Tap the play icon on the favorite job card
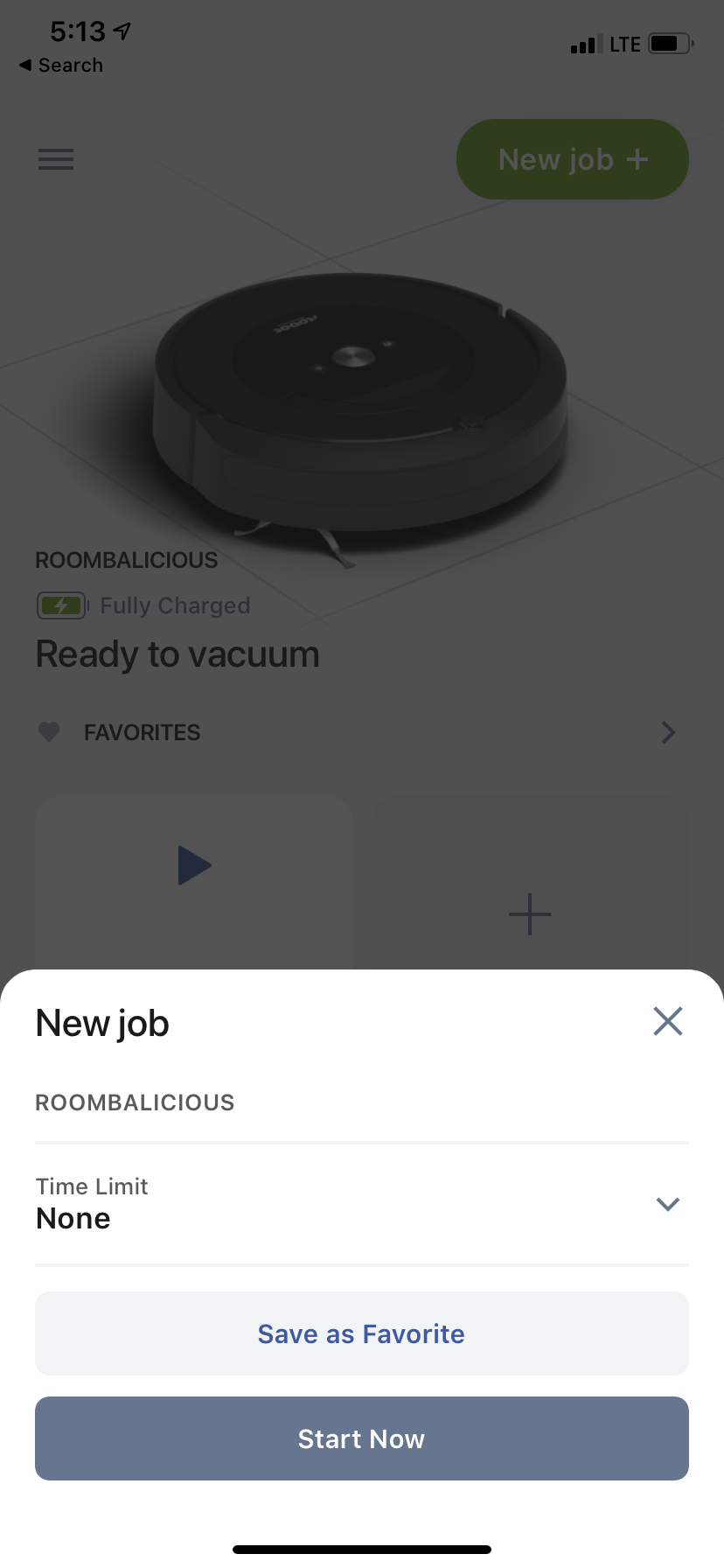 (x=193, y=865)
